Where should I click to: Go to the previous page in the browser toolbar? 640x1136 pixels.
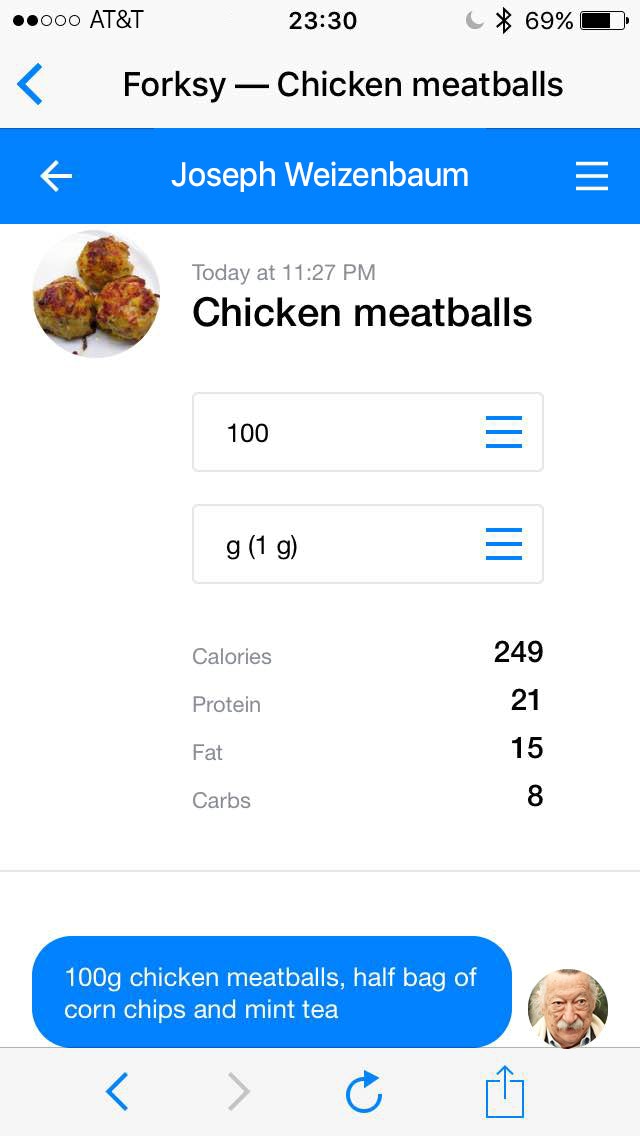coord(117,1091)
